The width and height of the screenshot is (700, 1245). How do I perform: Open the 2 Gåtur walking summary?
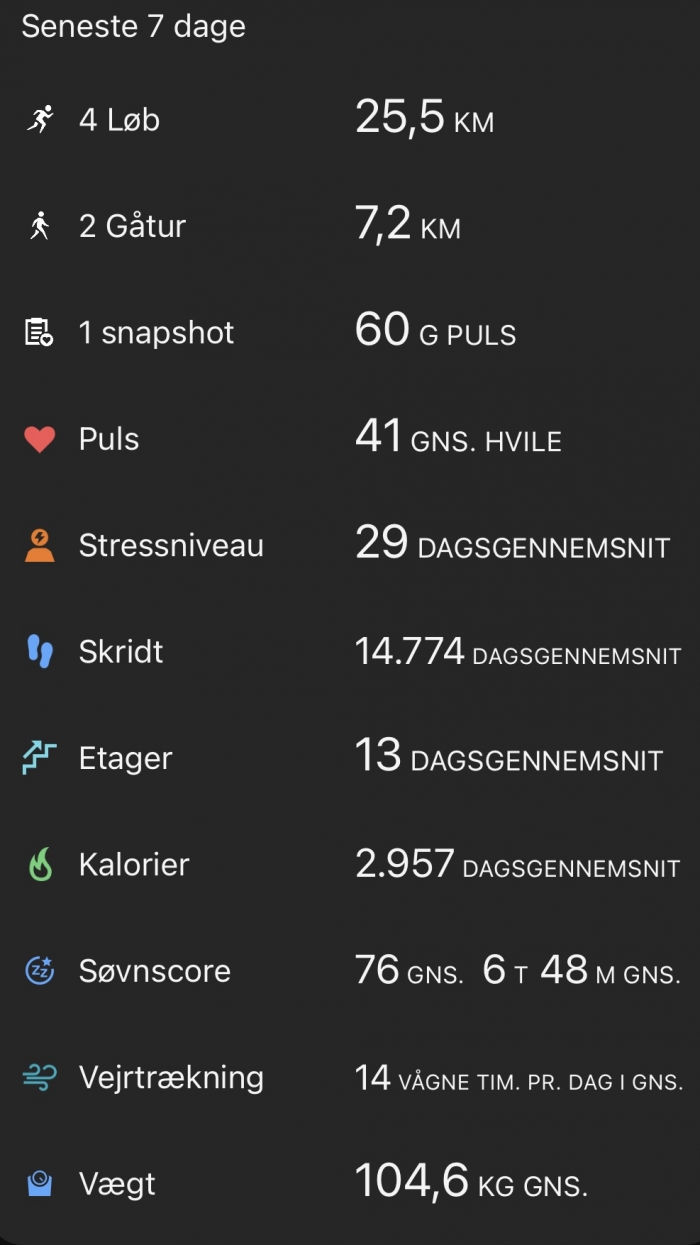(350, 226)
